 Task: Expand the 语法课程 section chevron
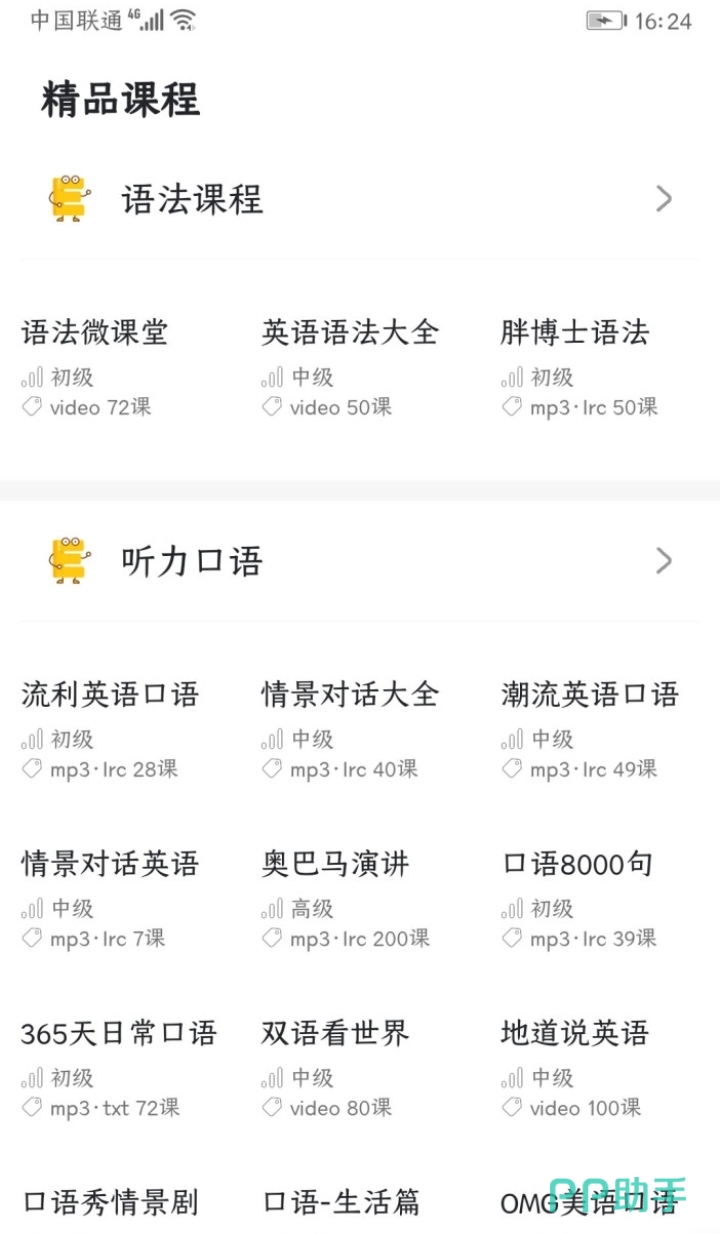coord(663,199)
